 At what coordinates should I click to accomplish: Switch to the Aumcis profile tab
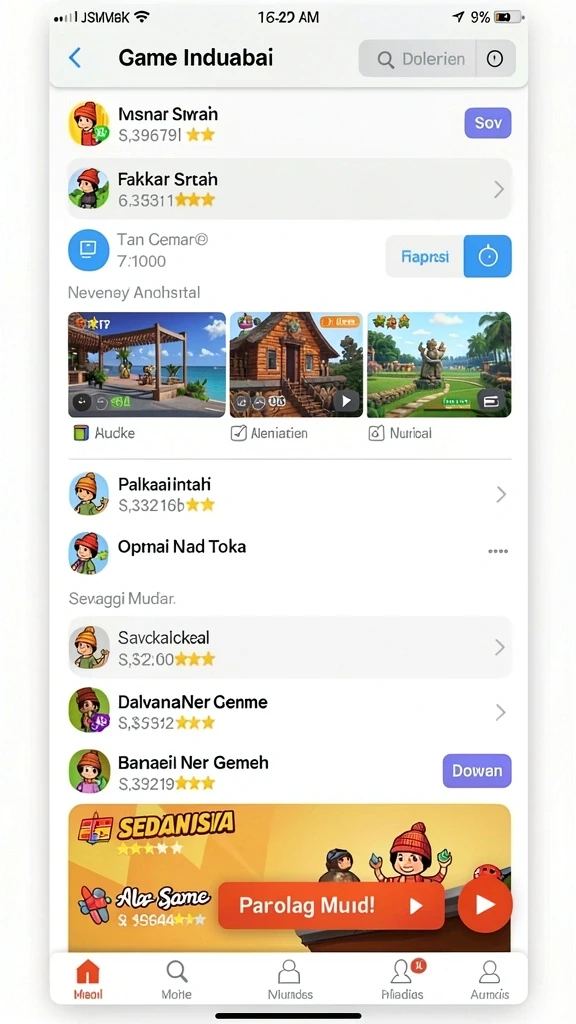coord(489,980)
